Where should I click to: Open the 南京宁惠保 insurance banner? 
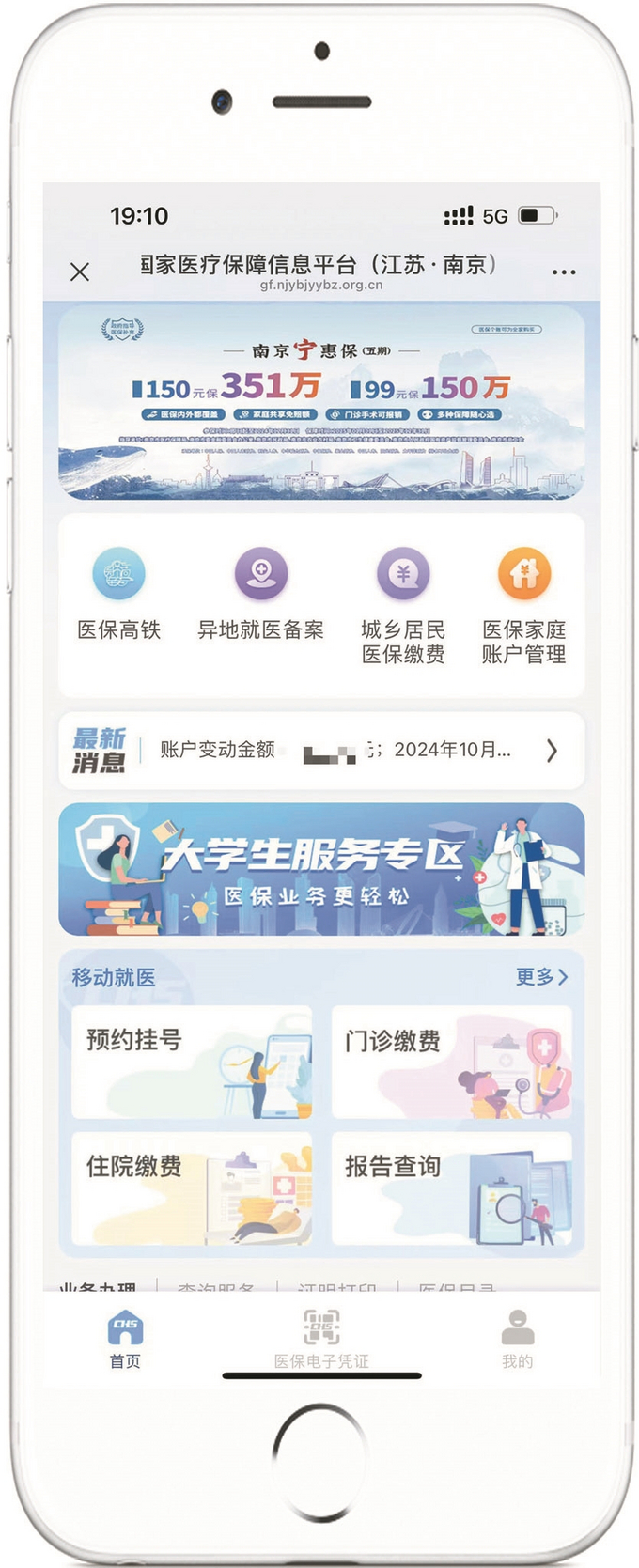click(321, 402)
